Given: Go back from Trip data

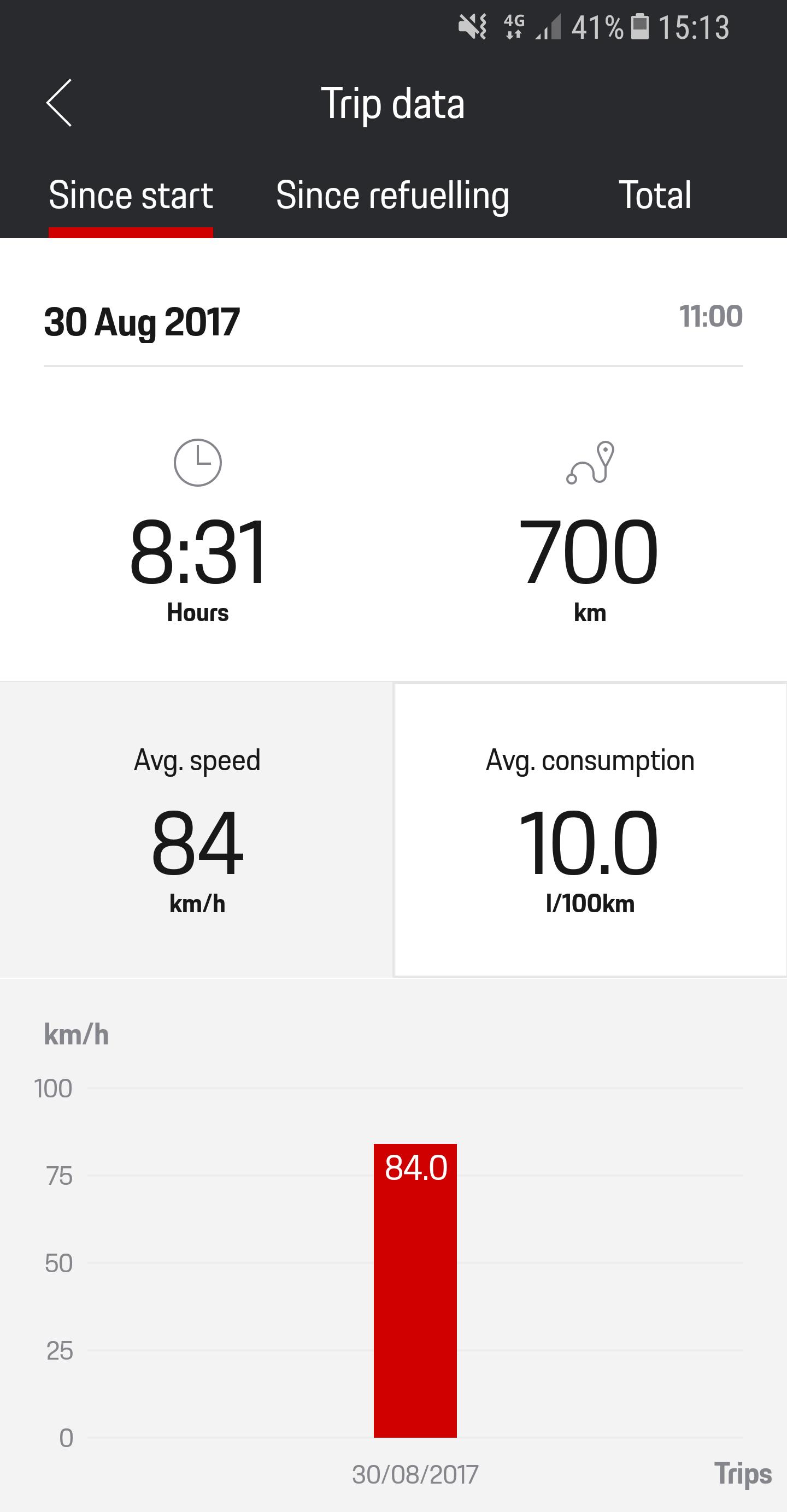Looking at the screenshot, I should pyautogui.click(x=60, y=103).
